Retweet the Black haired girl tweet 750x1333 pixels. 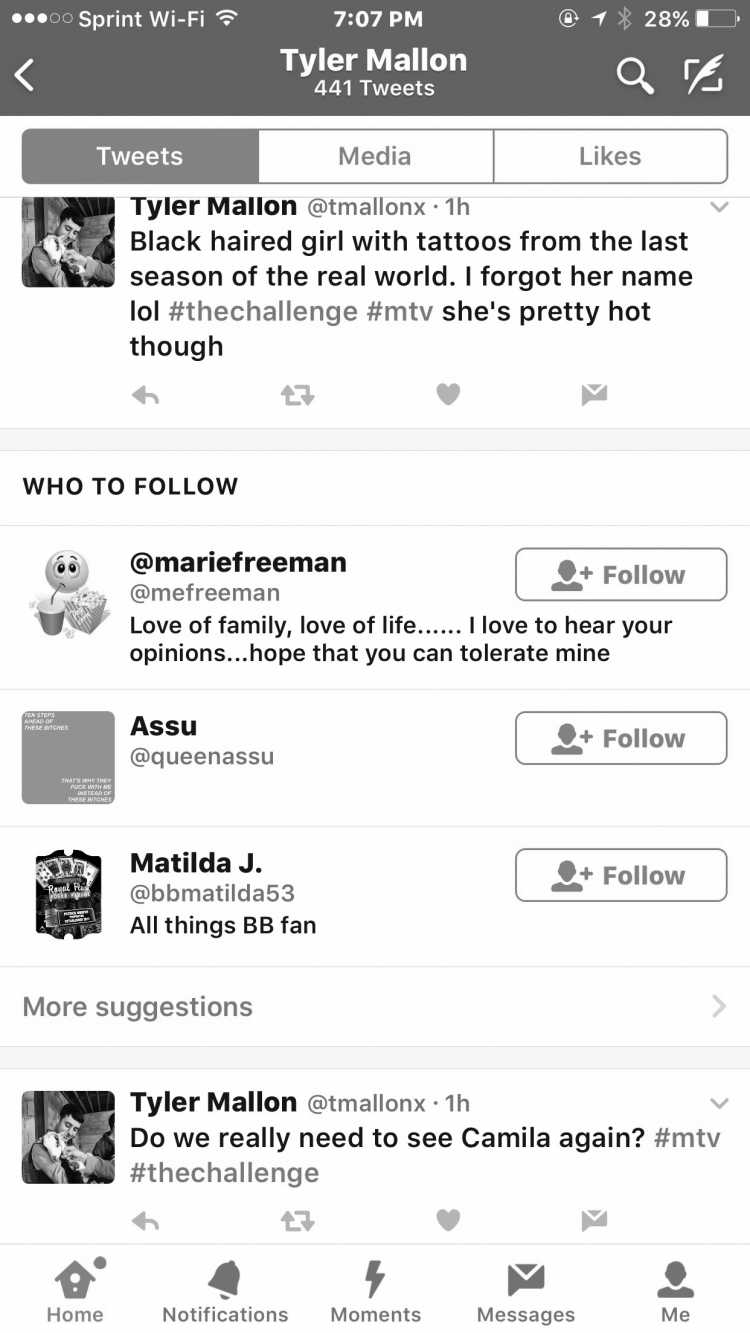pyautogui.click(x=297, y=396)
